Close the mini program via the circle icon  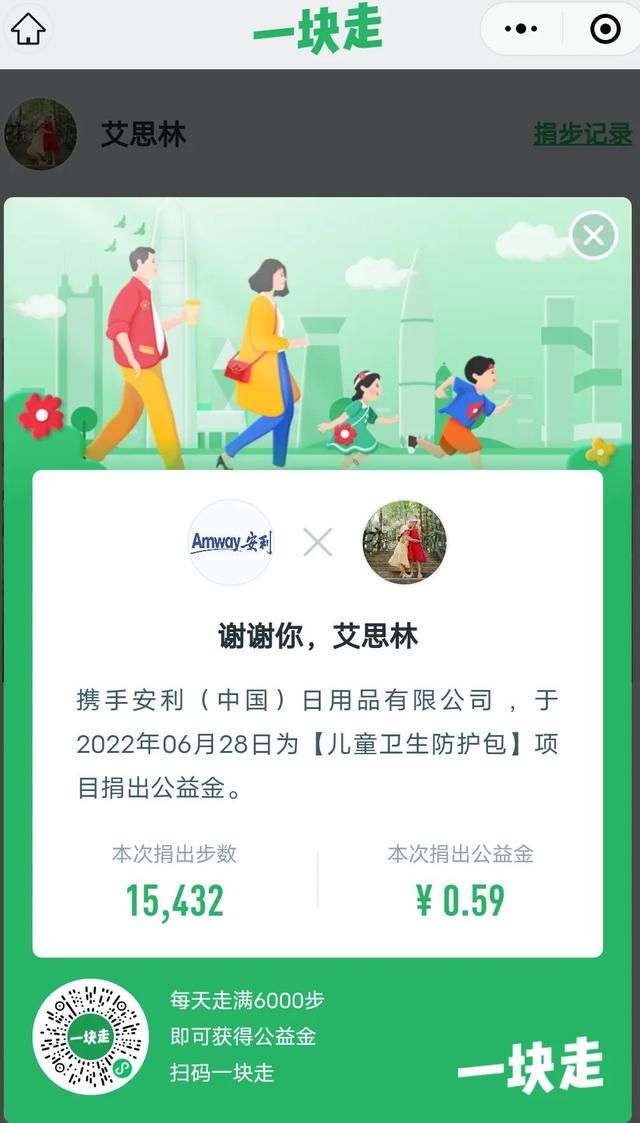click(605, 30)
